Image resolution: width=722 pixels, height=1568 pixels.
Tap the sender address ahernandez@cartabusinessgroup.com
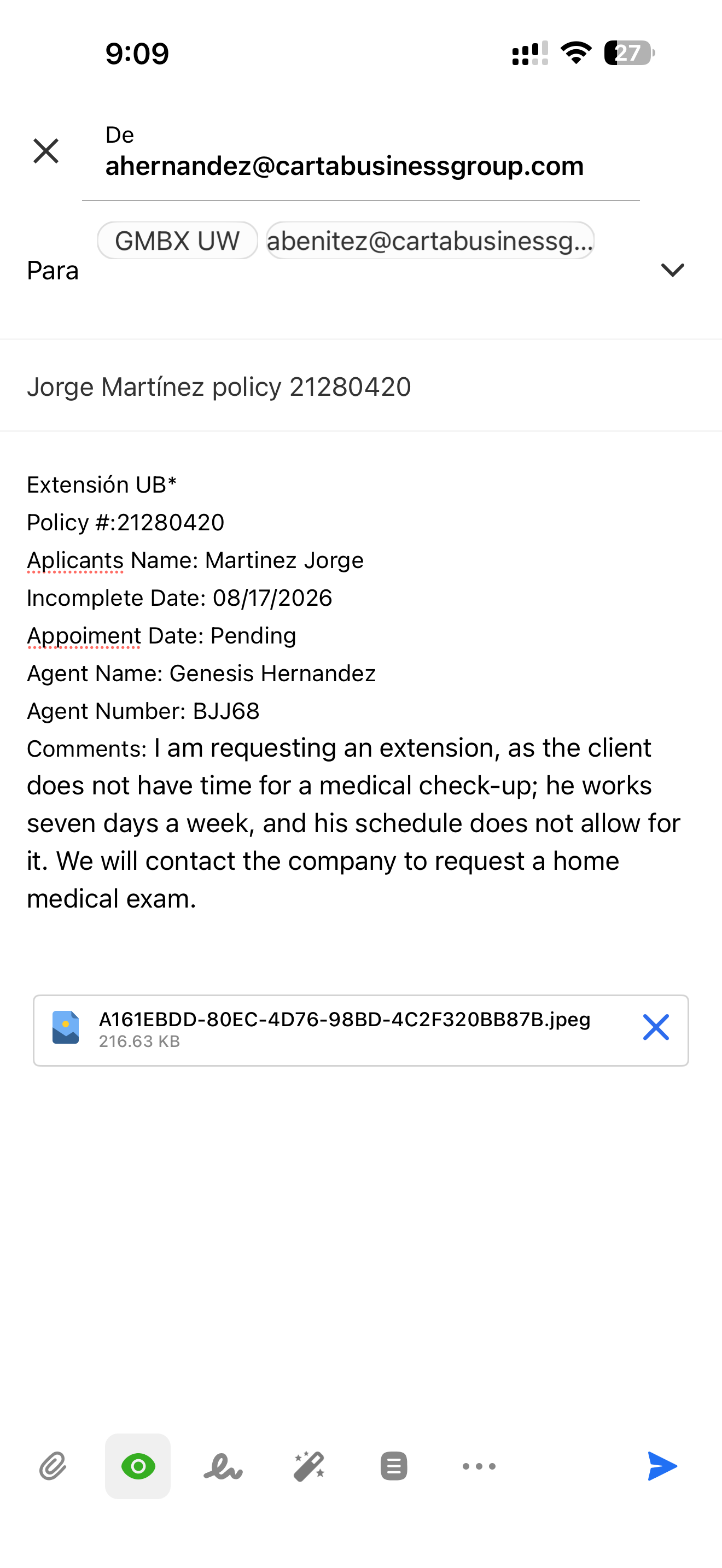(x=344, y=166)
